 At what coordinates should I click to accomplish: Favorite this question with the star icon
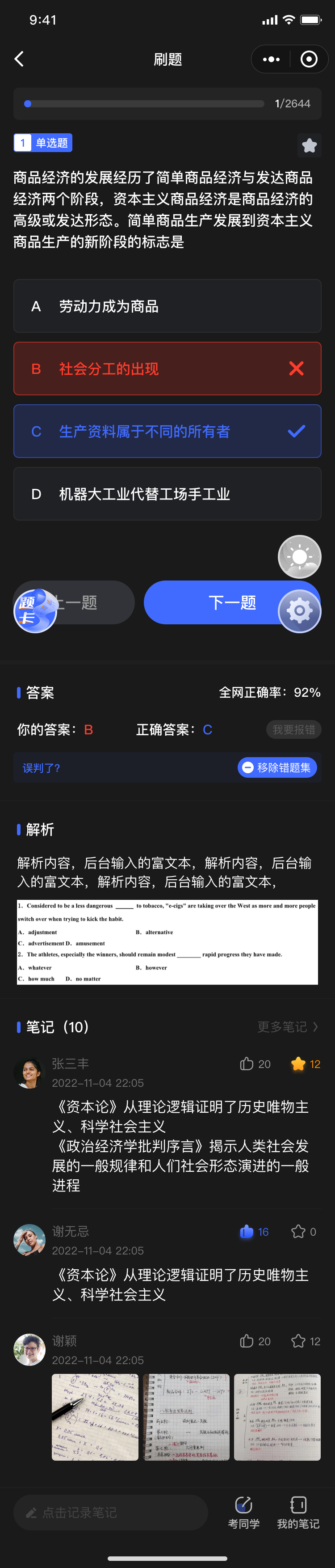click(x=310, y=145)
